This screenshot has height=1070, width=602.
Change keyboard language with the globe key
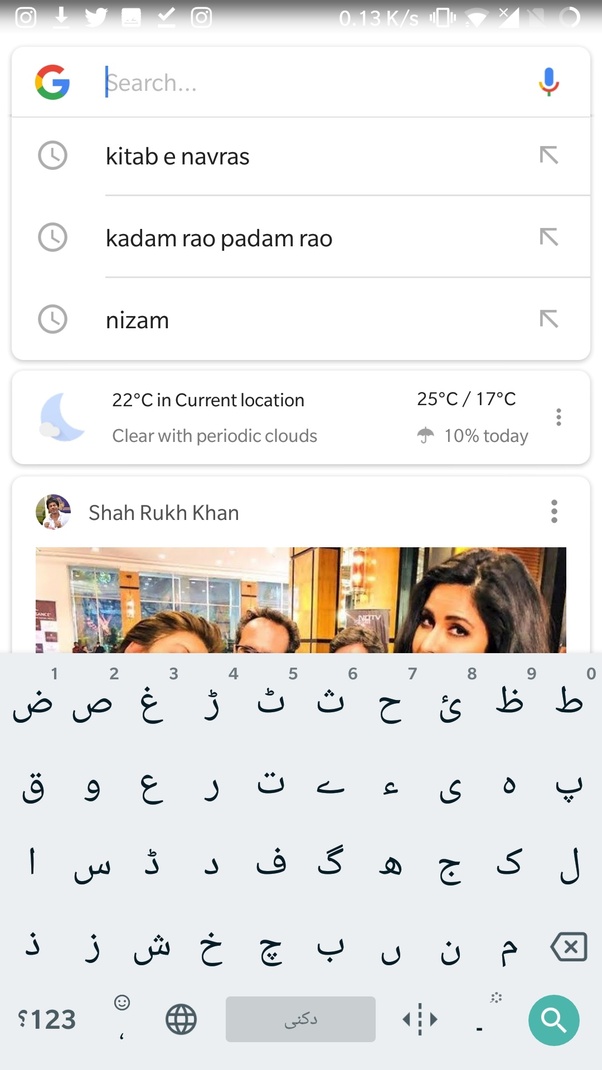[181, 1019]
